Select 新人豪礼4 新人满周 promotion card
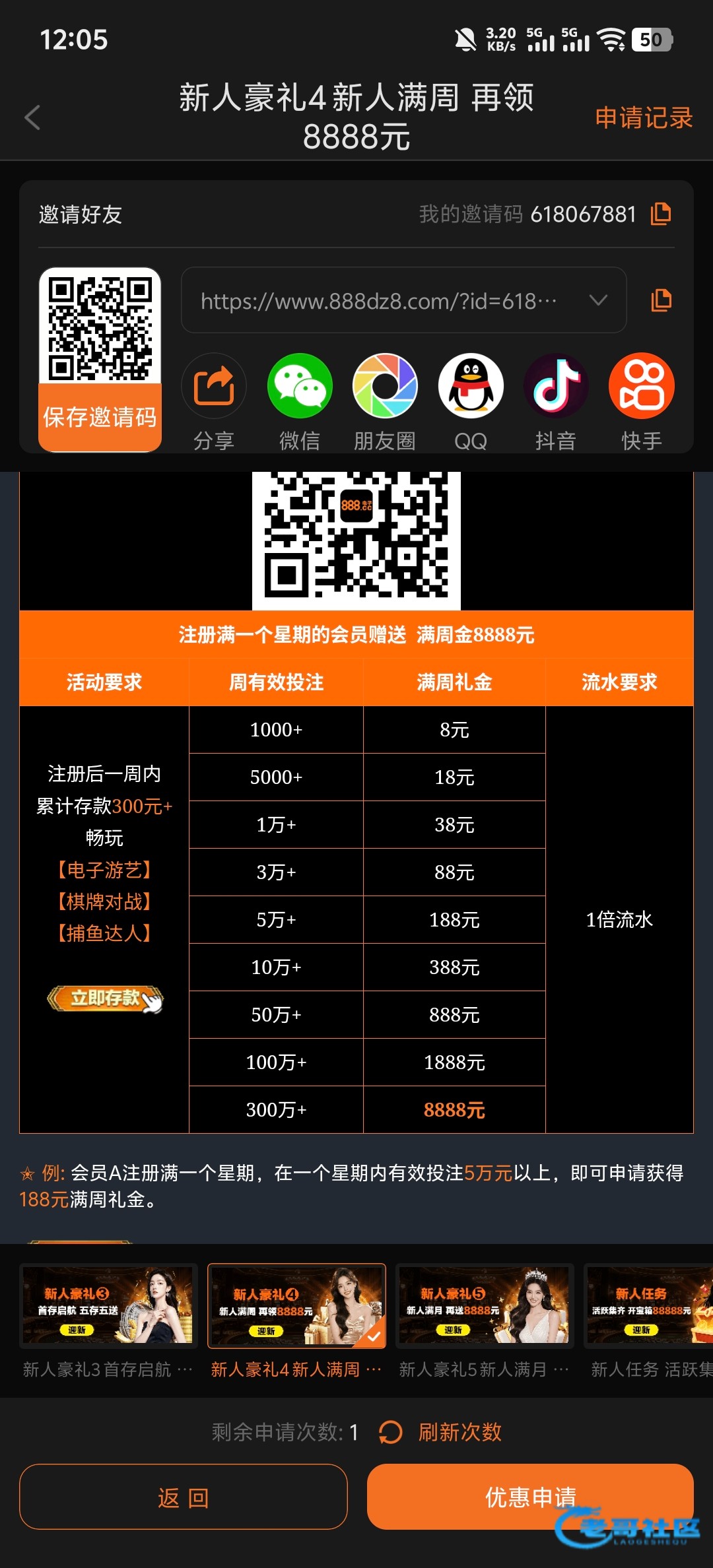 tap(296, 1305)
